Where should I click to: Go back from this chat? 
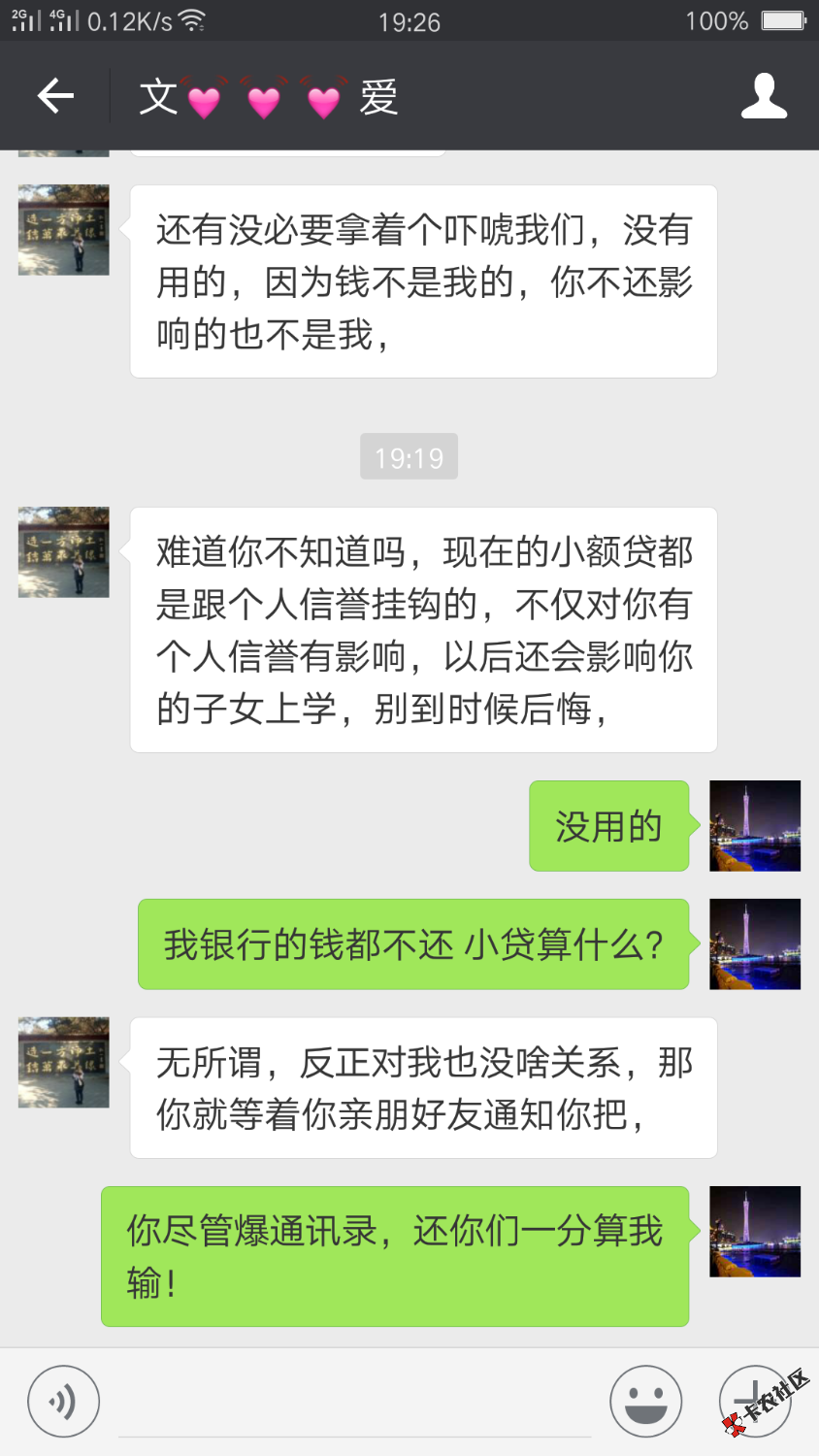coord(55,95)
